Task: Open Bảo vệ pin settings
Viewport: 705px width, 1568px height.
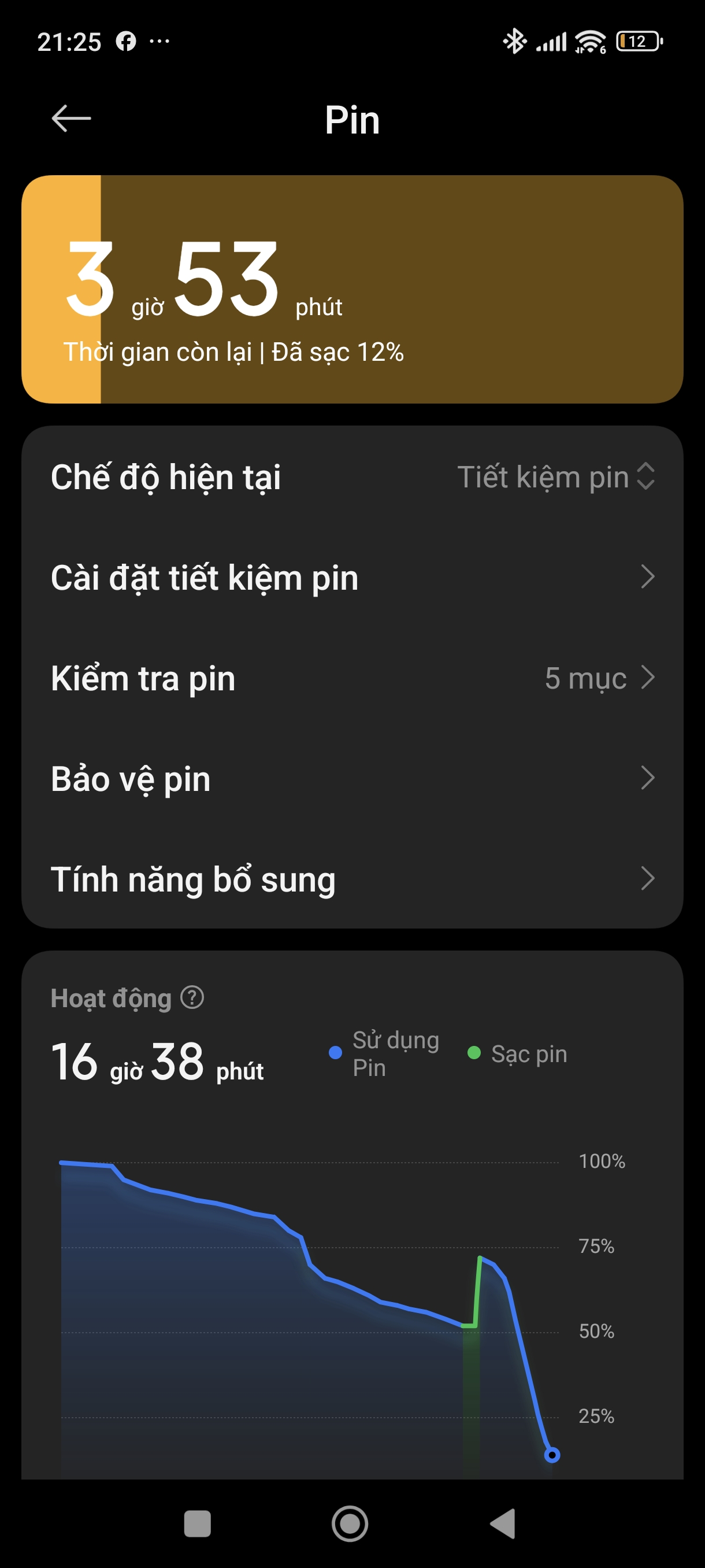Action: point(351,779)
